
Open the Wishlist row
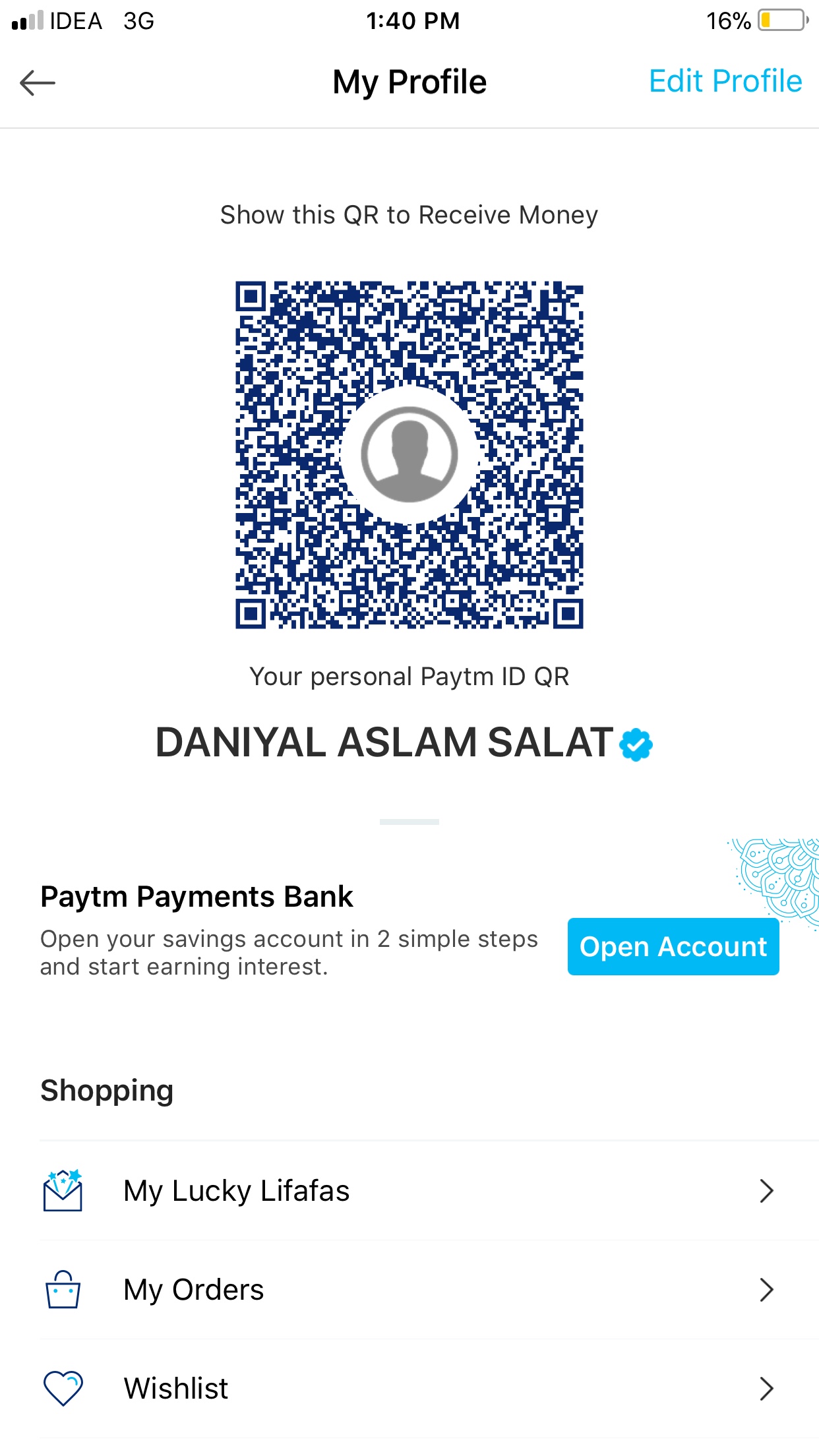pyautogui.click(x=409, y=1389)
